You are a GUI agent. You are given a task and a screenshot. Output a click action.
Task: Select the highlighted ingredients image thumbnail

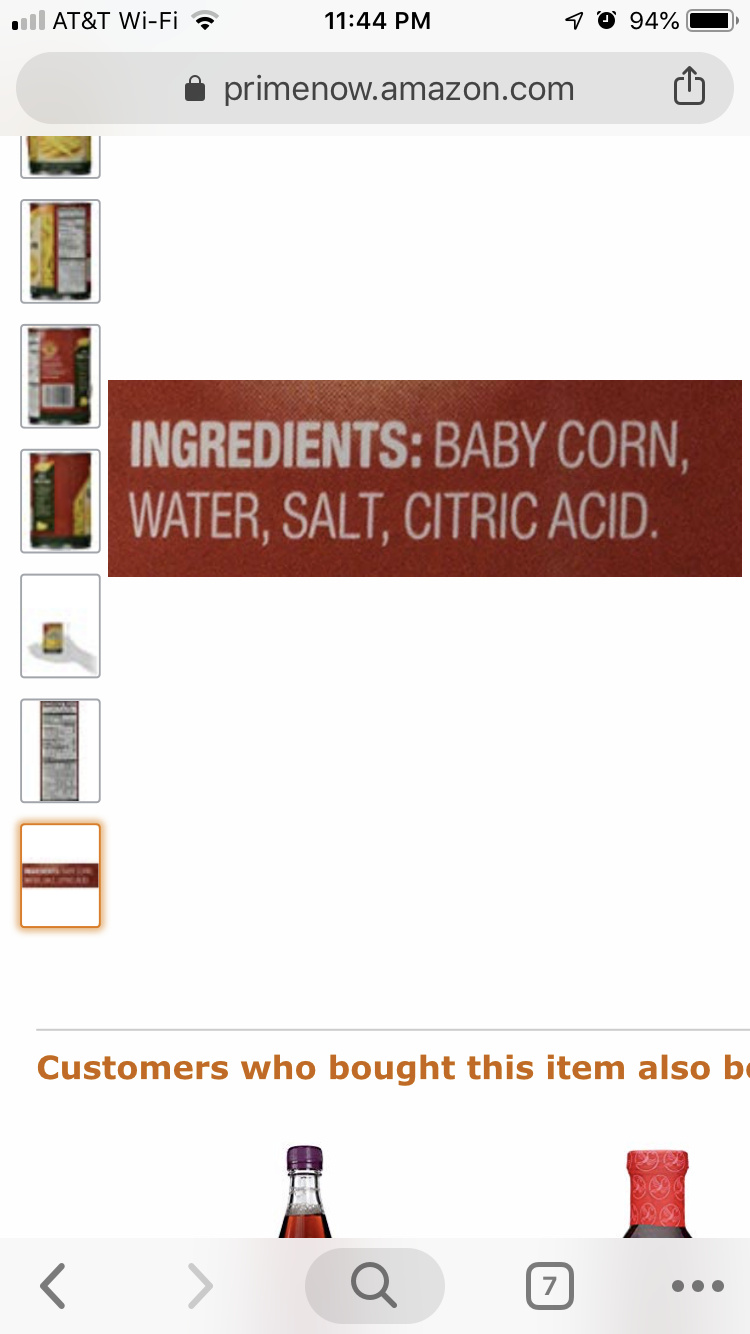pyautogui.click(x=60, y=875)
